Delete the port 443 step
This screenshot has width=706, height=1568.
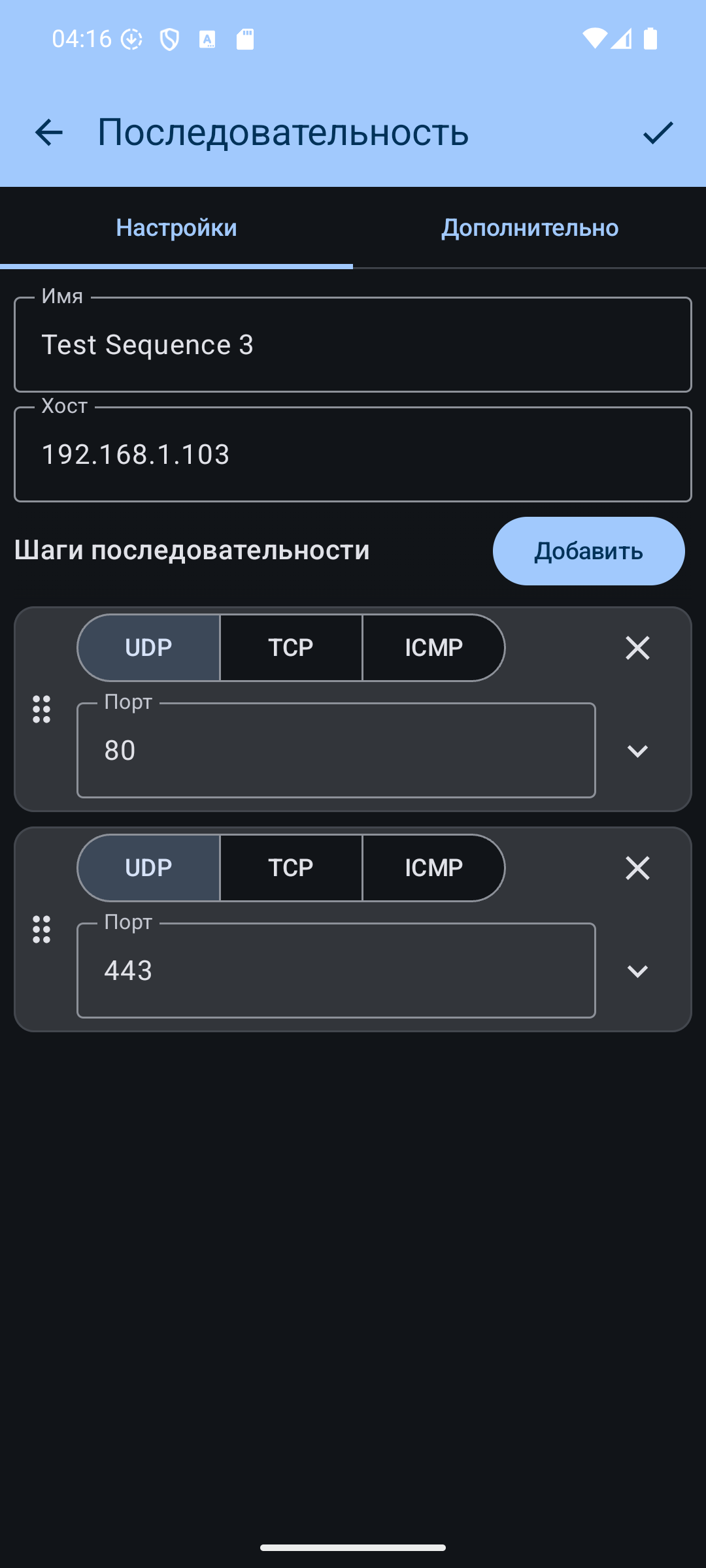637,868
